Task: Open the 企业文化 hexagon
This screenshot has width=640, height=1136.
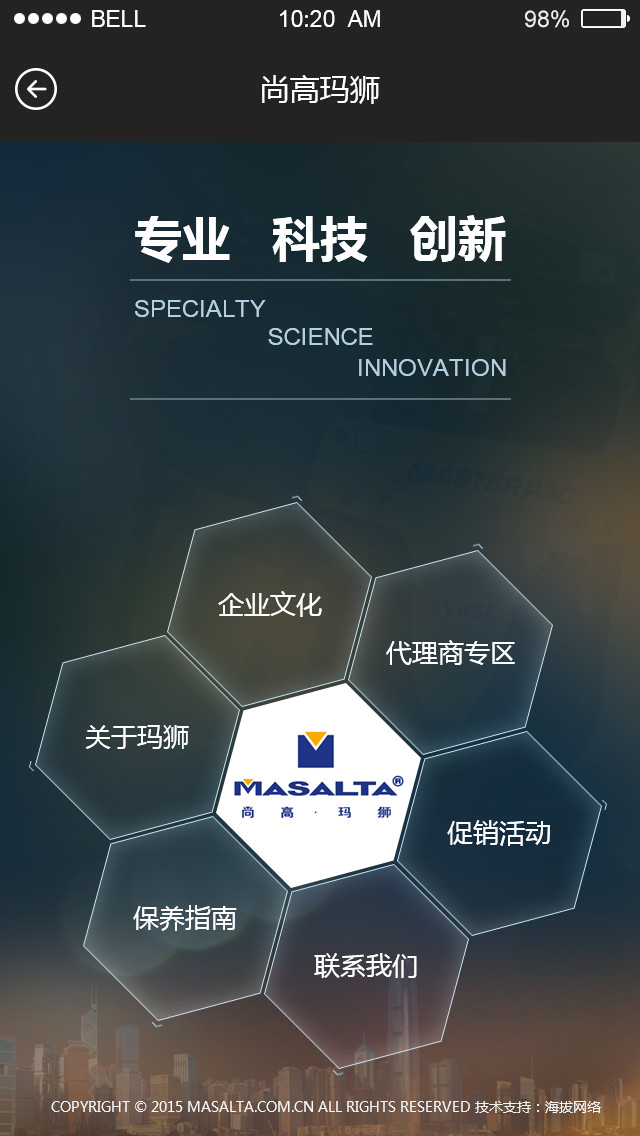Action: click(x=270, y=605)
